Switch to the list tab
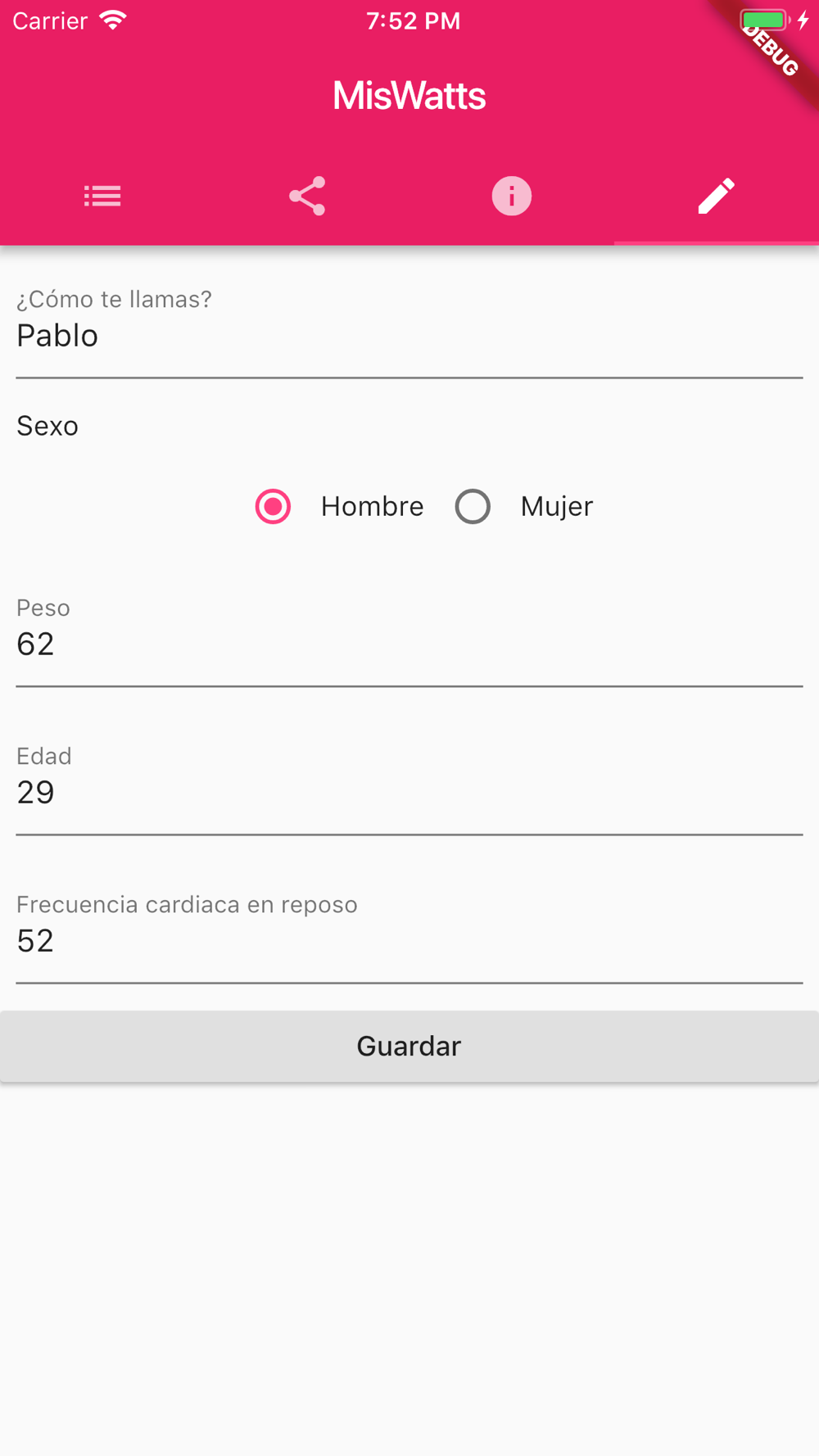Viewport: 819px width, 1456px height. 102,197
